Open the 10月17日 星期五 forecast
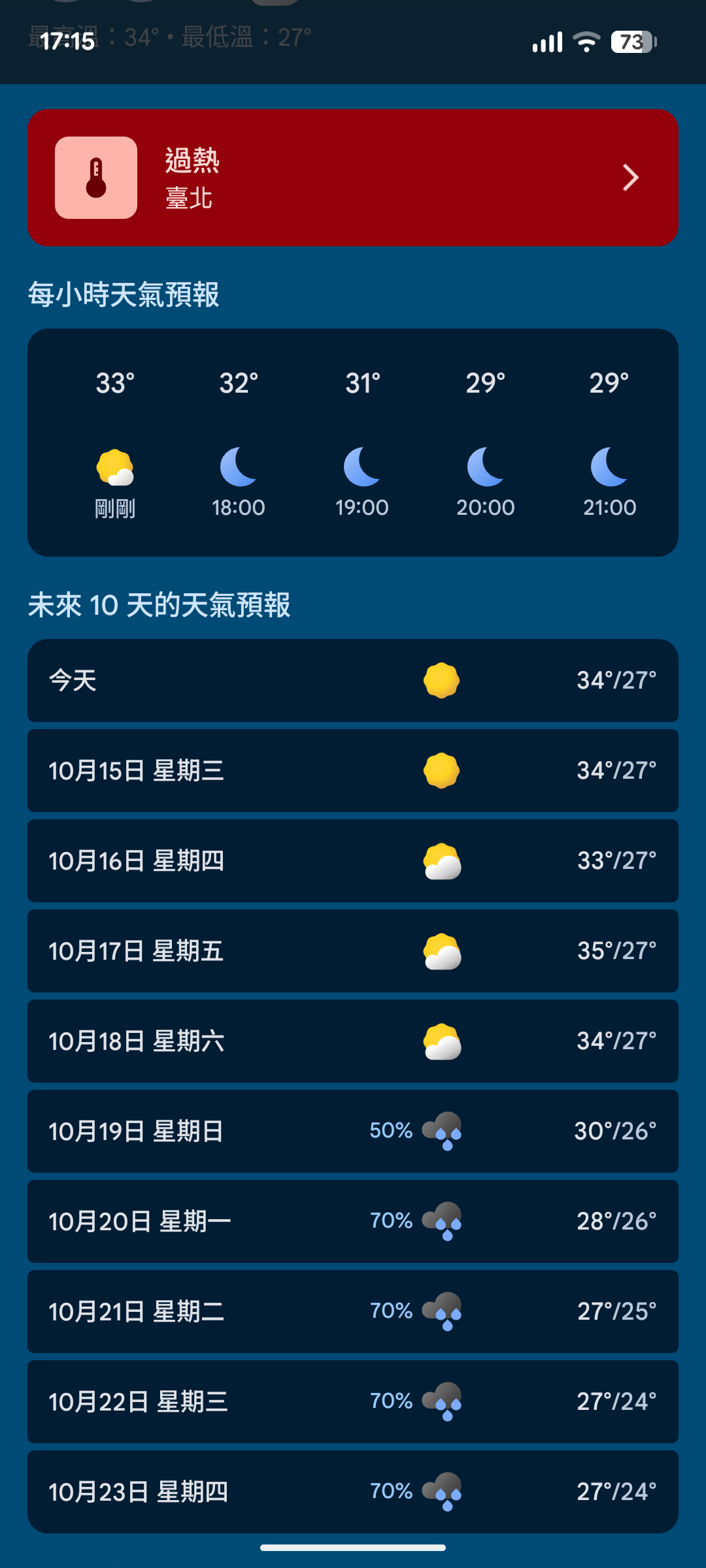This screenshot has height=1568, width=706. tap(353, 951)
